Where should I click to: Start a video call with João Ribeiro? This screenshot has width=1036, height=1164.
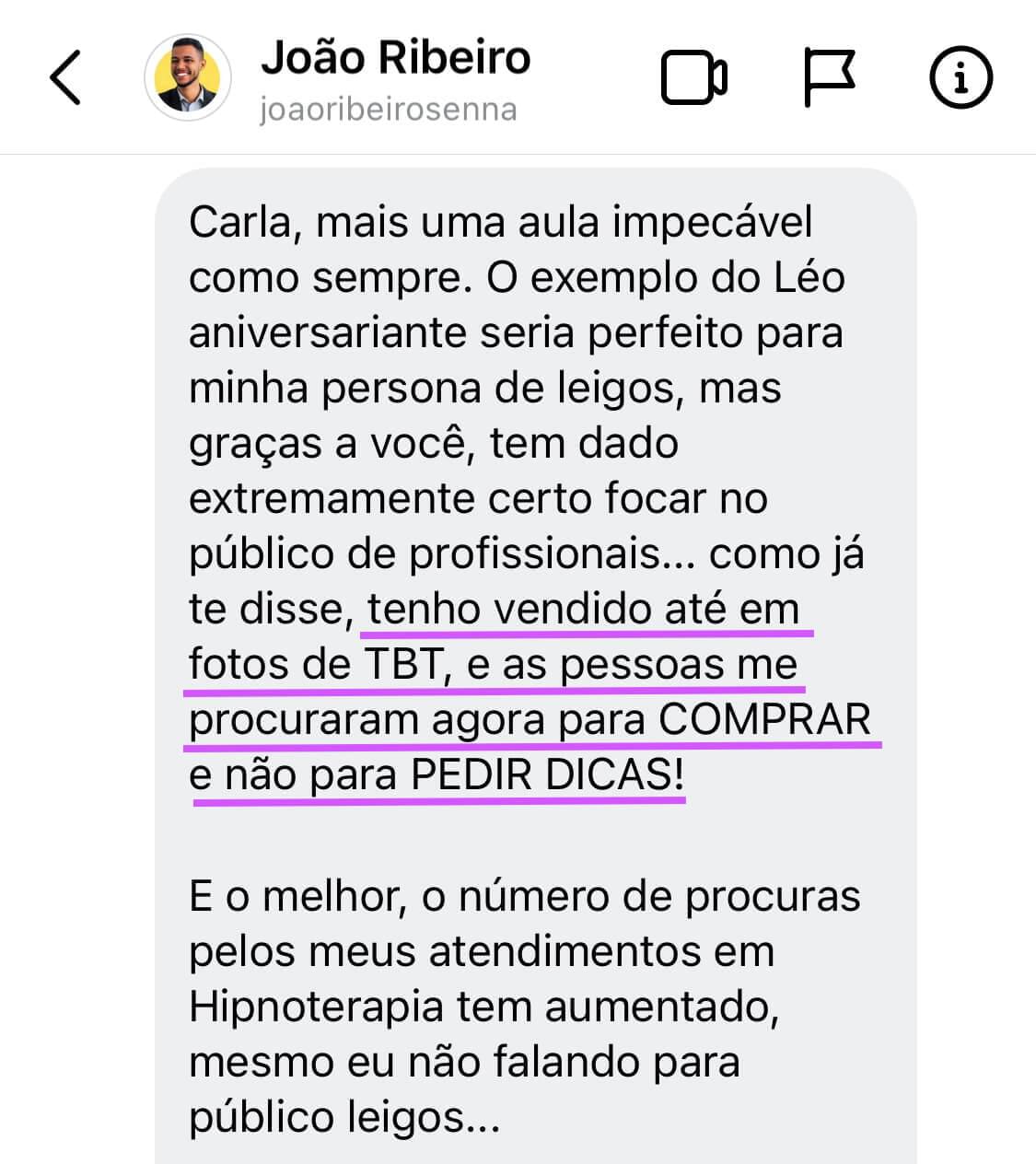pos(694,78)
